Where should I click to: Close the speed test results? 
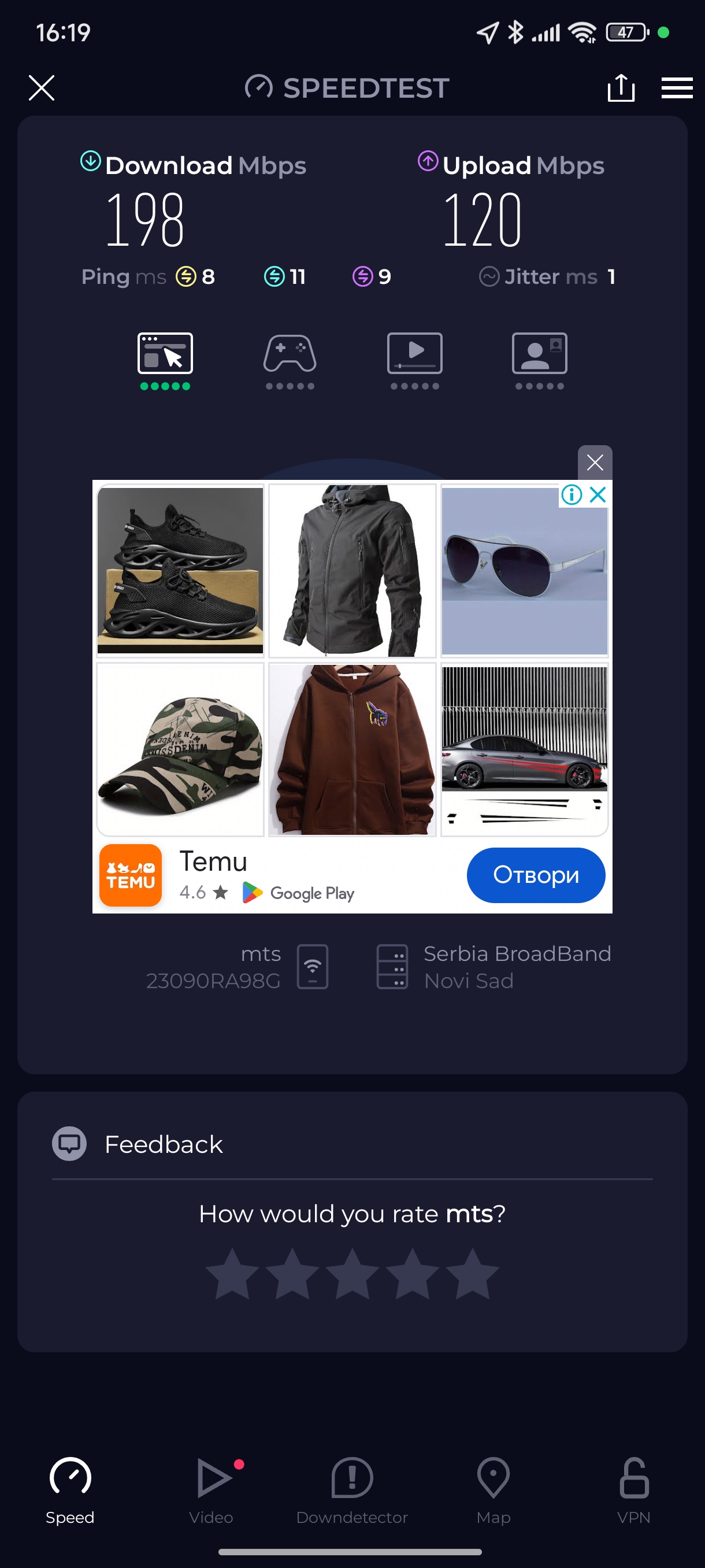[x=42, y=88]
